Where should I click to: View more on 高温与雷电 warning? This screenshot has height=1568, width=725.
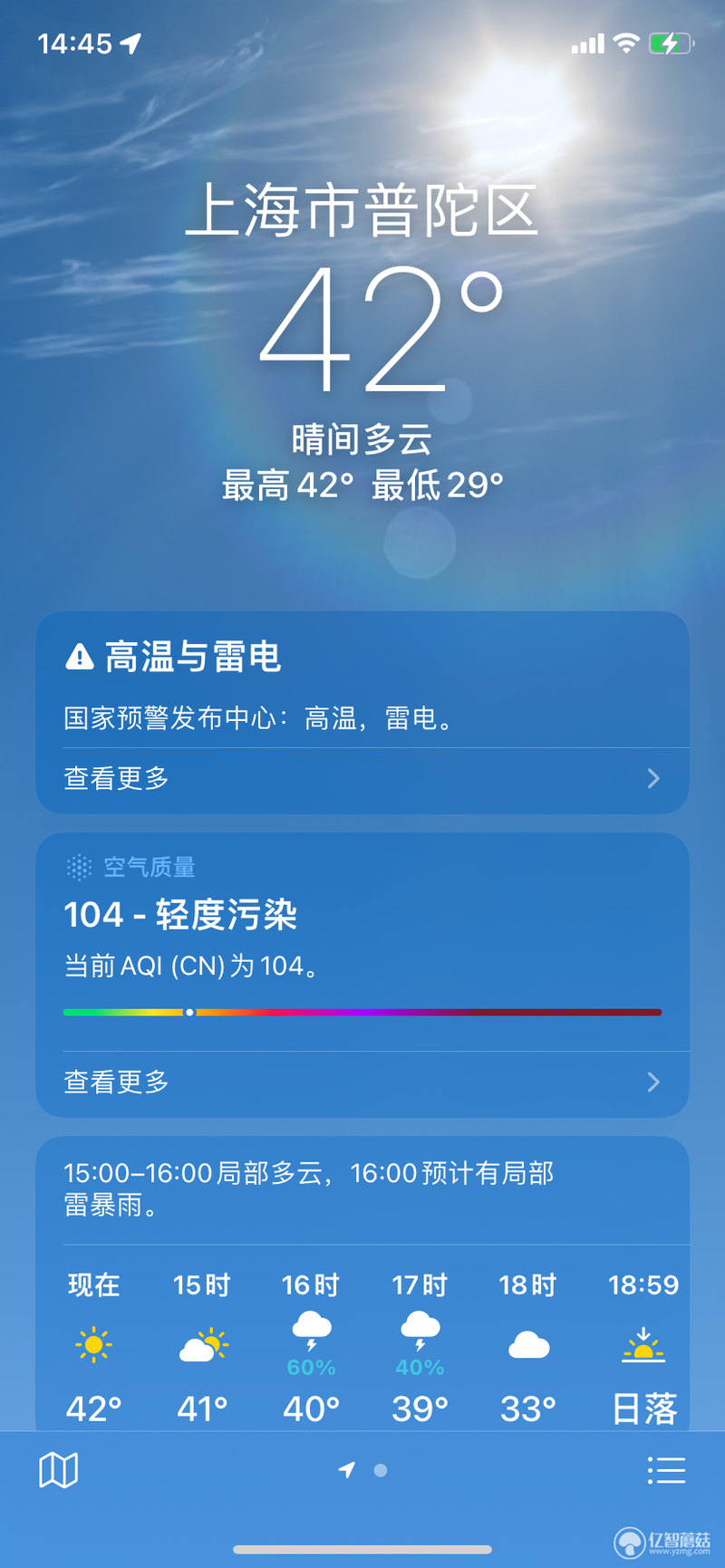coord(362,778)
